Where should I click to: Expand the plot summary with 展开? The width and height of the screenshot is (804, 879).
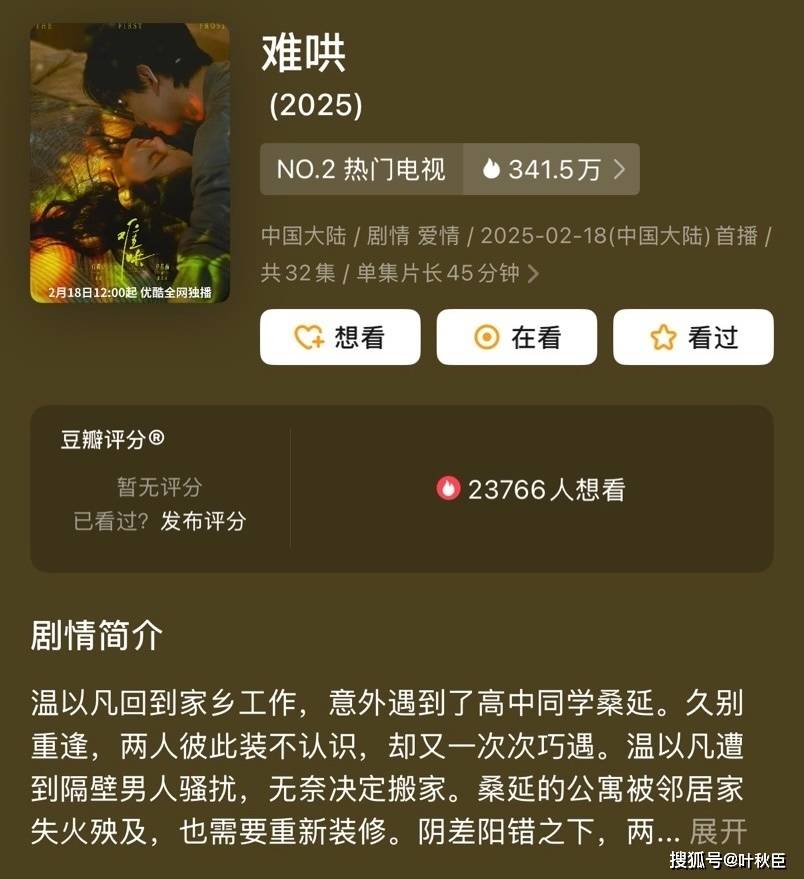[x=718, y=831]
